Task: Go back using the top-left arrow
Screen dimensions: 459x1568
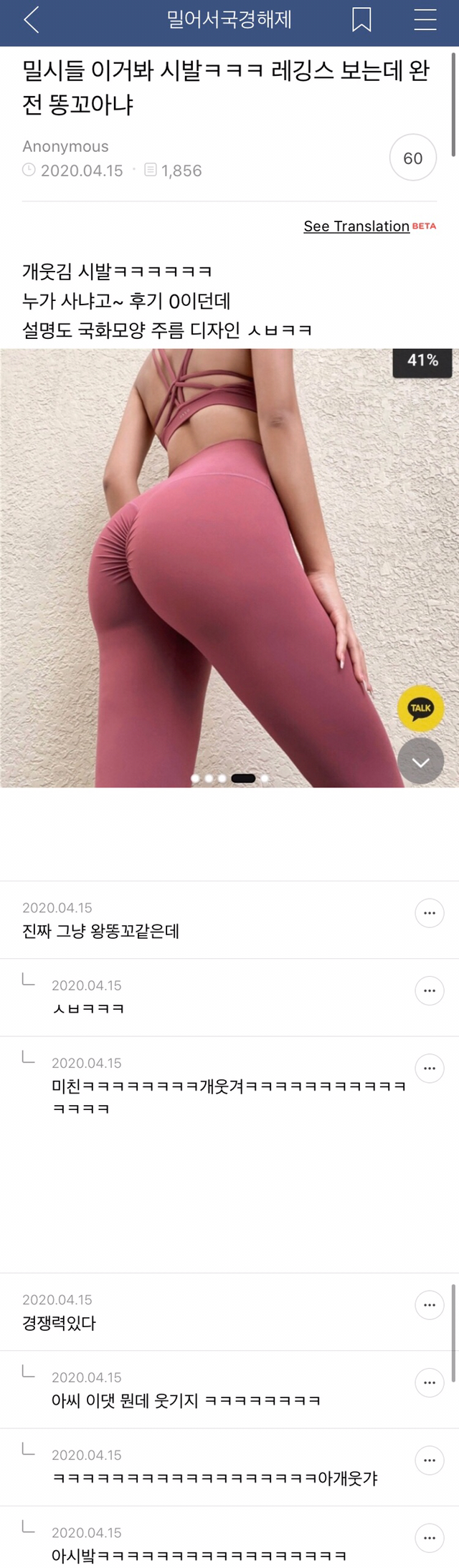Action: (31, 19)
